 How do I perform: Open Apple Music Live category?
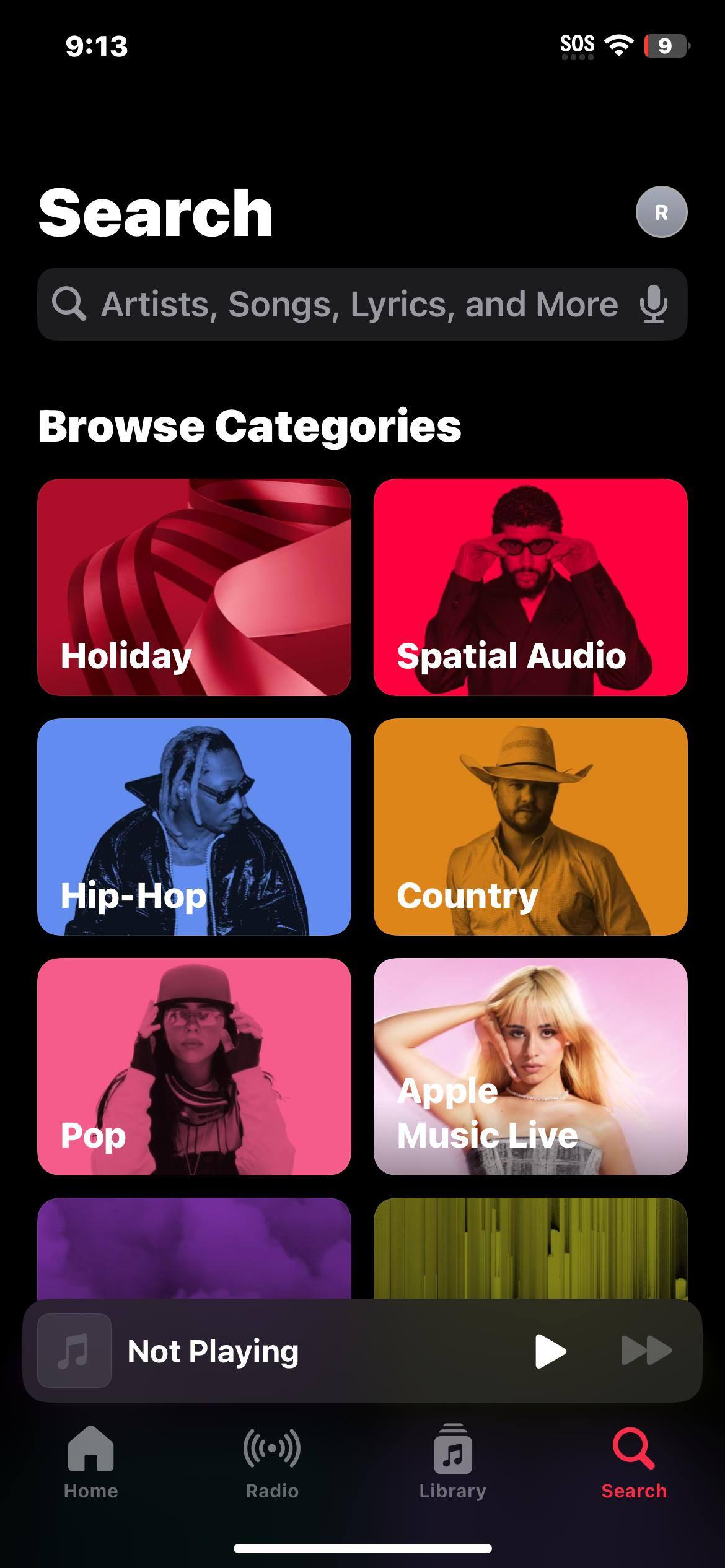pyautogui.click(x=530, y=1066)
